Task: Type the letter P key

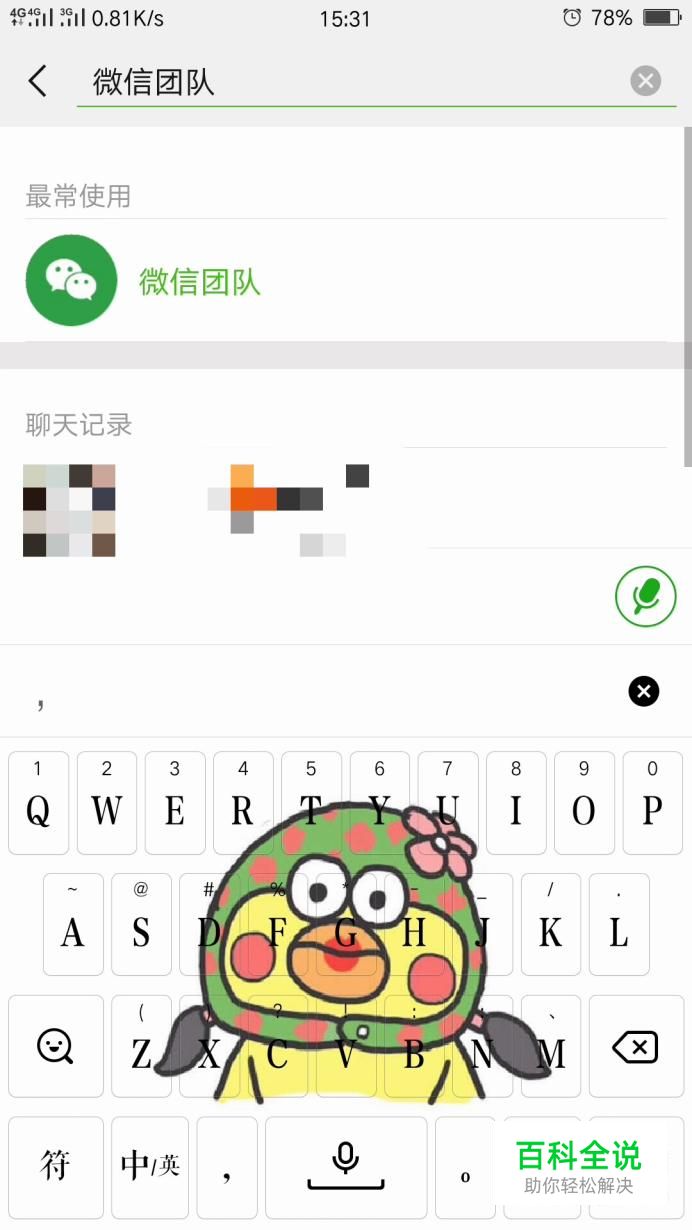Action: pos(653,803)
